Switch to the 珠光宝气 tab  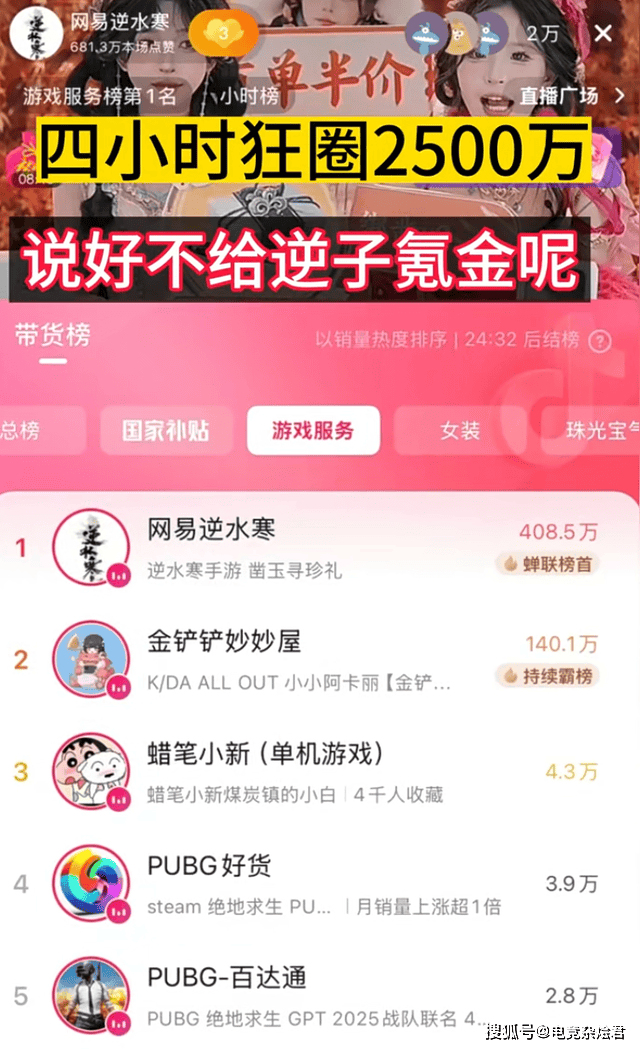600,431
